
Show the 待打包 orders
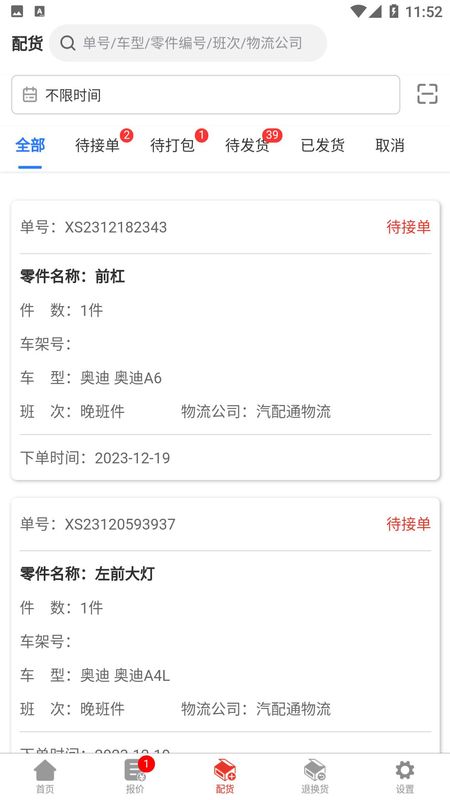click(x=172, y=146)
